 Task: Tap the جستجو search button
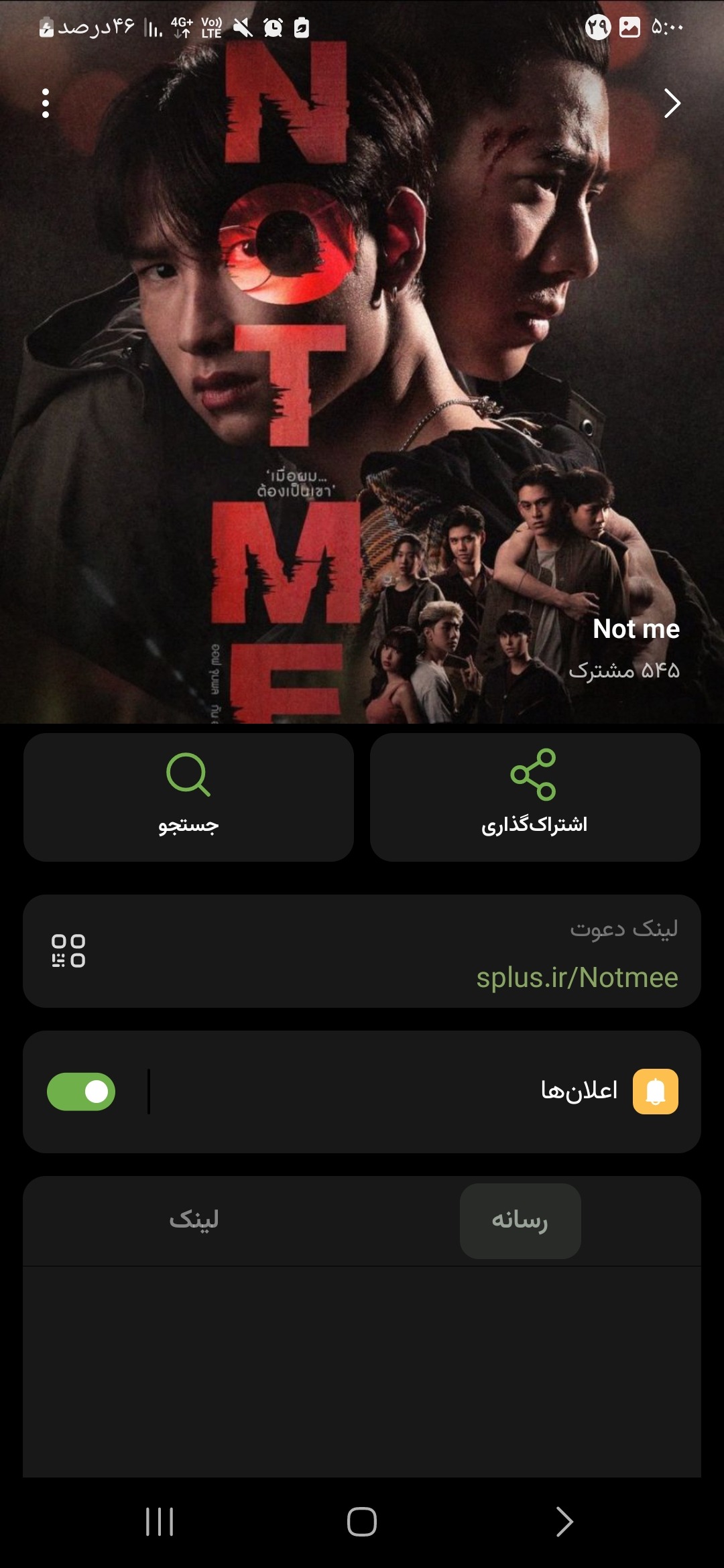[188, 797]
